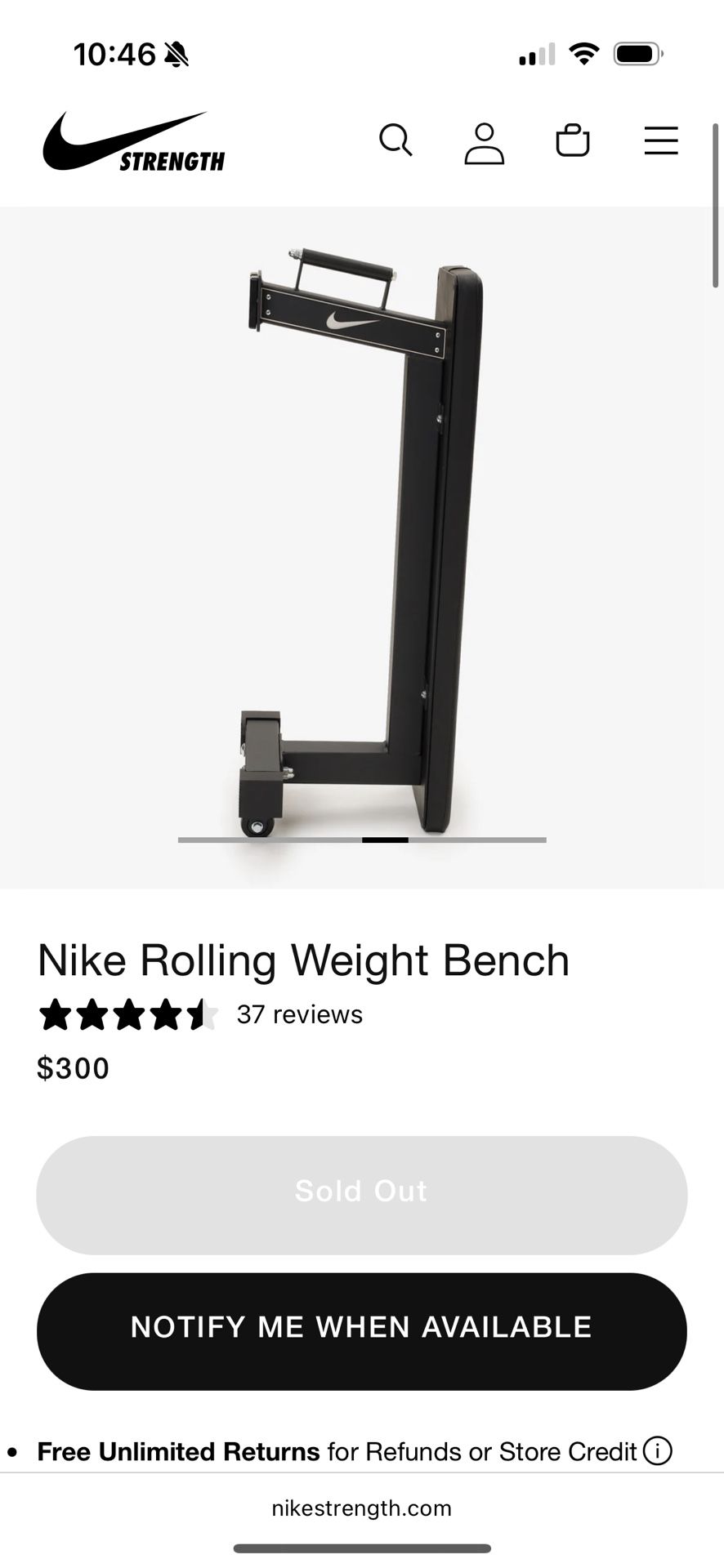724x1568 pixels.
Task: View the shopping bag
Action: (x=572, y=140)
